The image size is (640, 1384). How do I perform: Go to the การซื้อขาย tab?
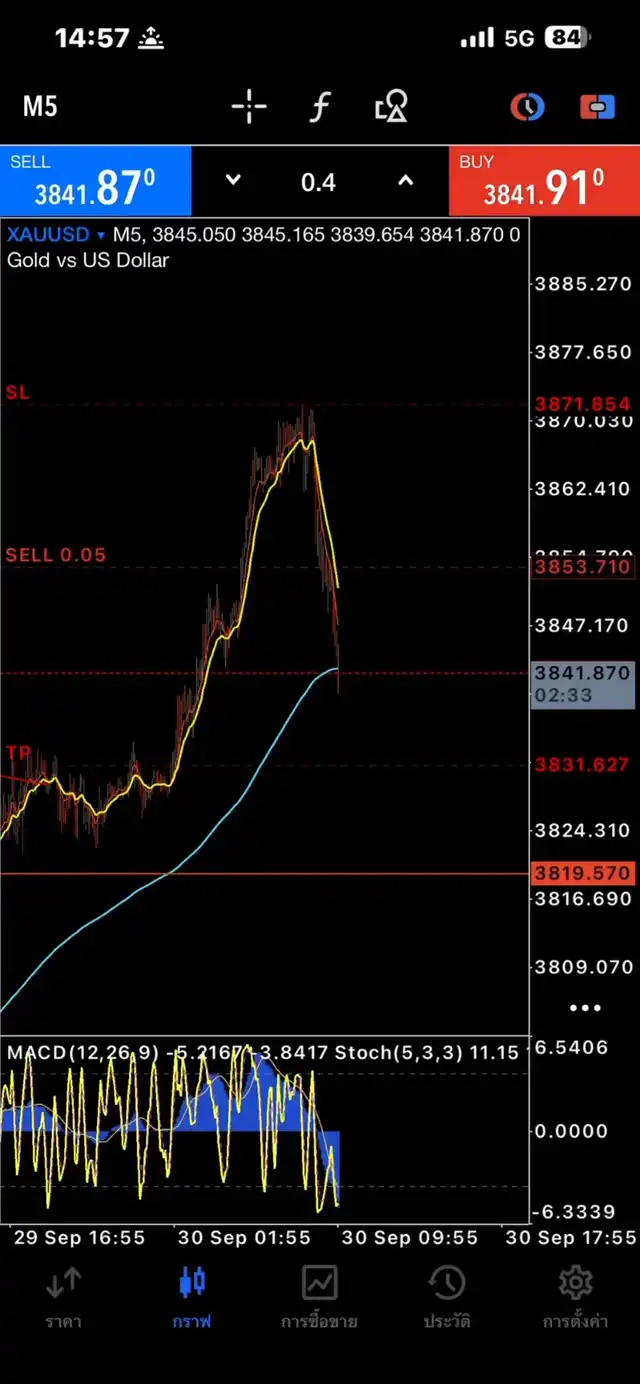point(319,1296)
